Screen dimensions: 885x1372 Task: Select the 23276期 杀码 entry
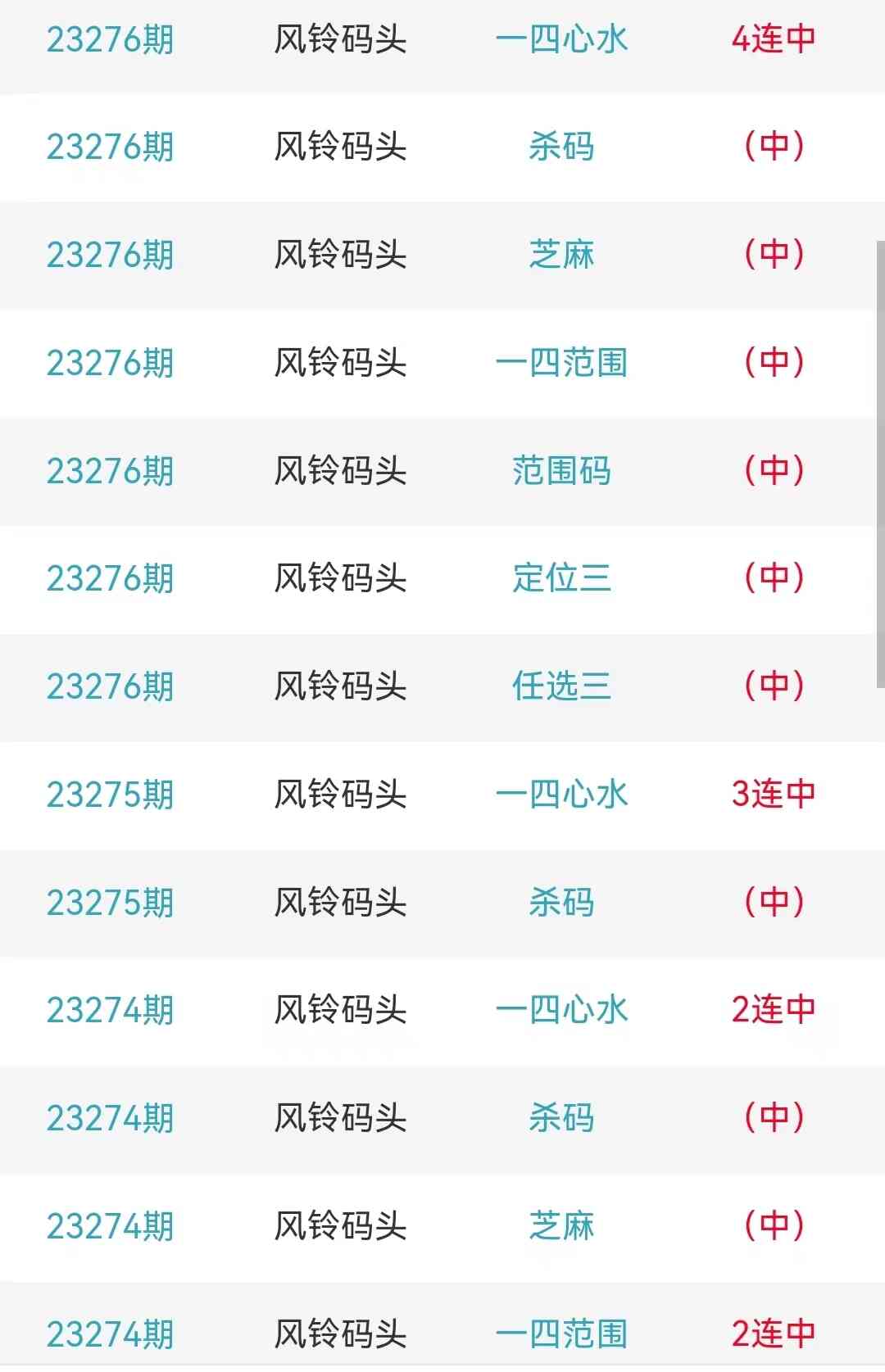tap(561, 147)
